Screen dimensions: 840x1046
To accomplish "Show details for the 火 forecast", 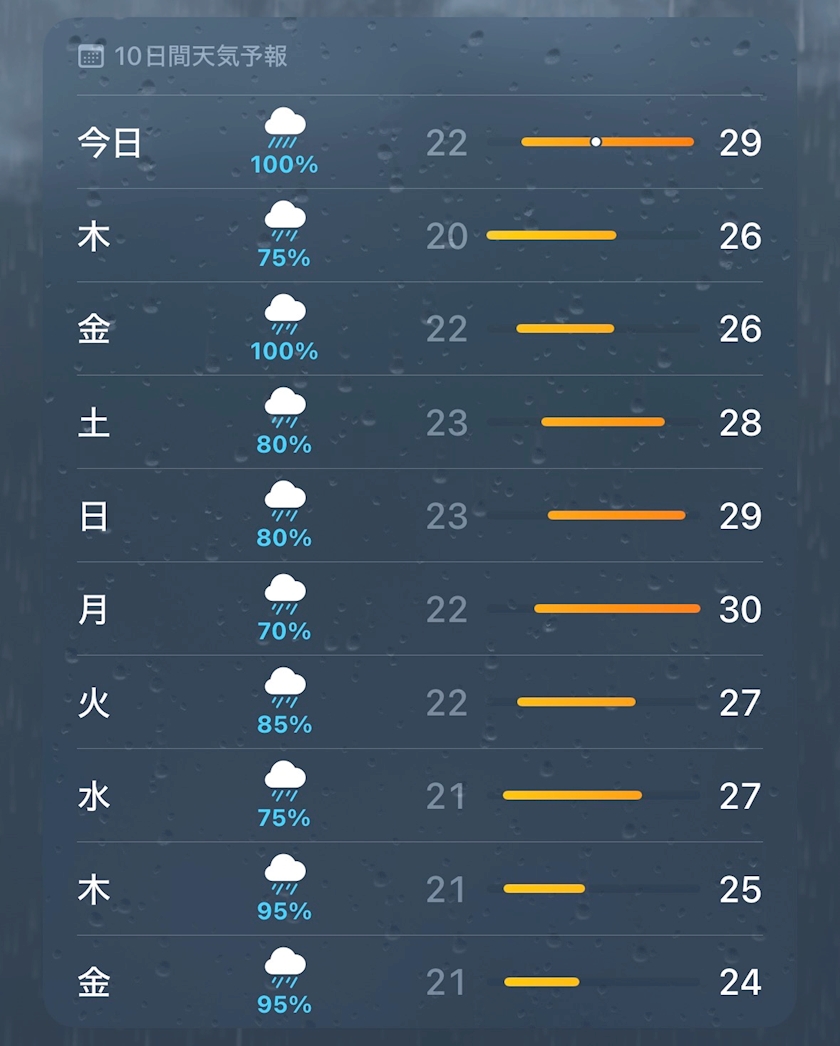I will pos(420,702).
